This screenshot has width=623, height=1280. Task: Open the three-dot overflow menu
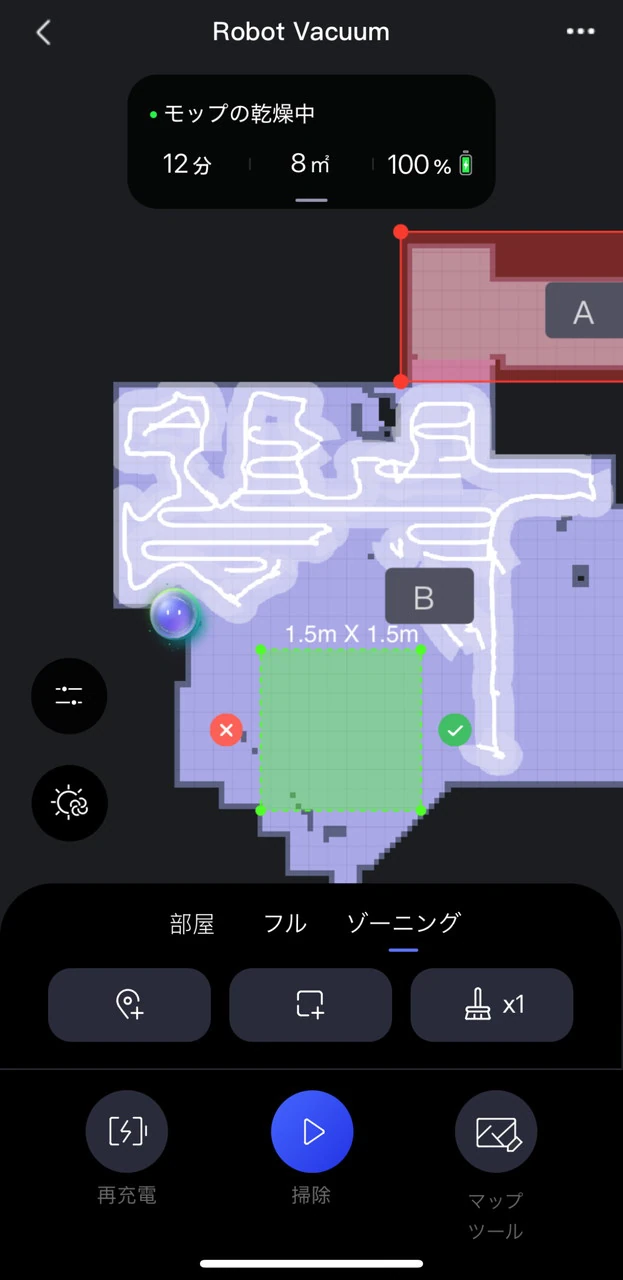580,32
